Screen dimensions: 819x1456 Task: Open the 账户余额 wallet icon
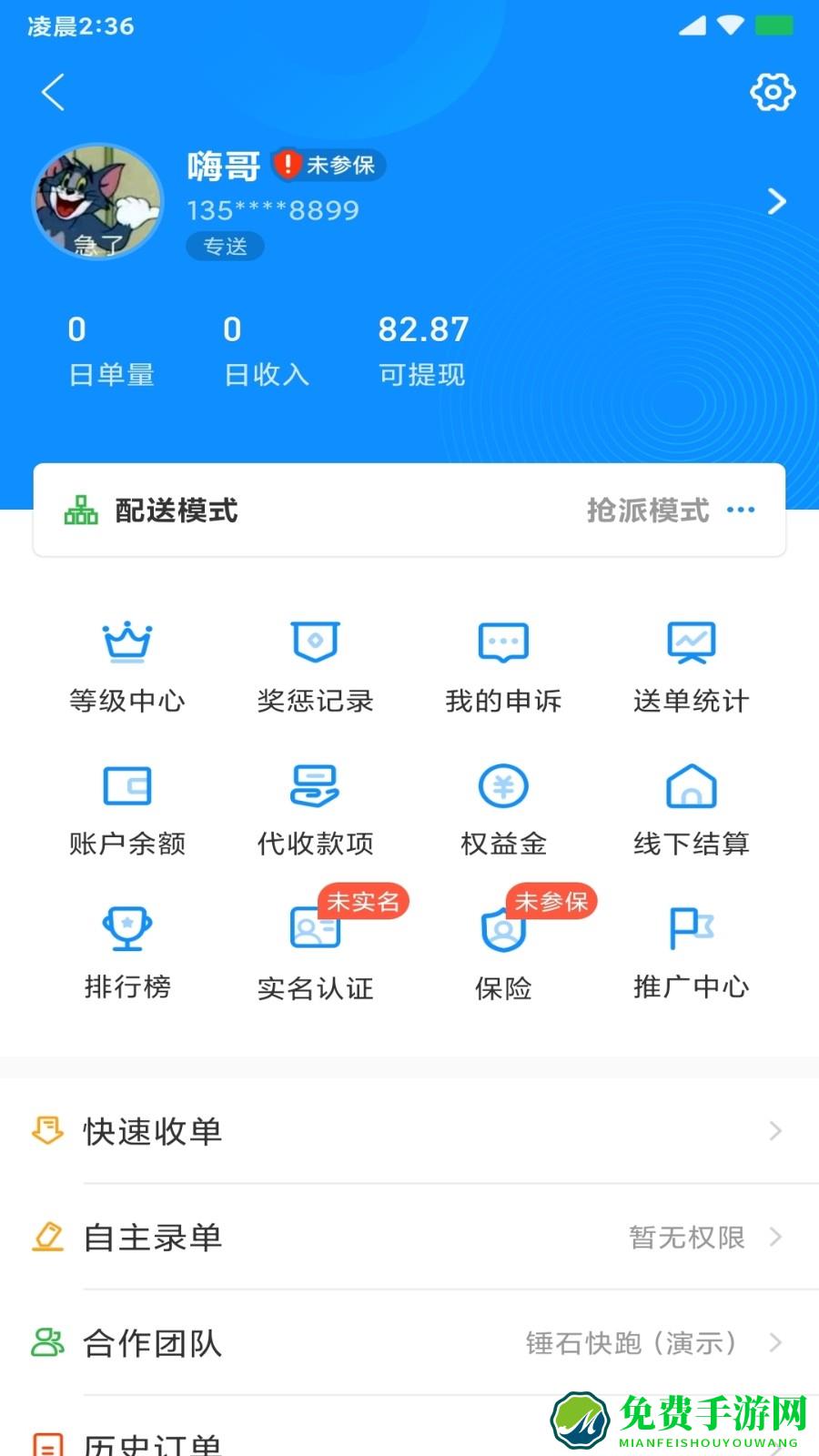point(127,785)
